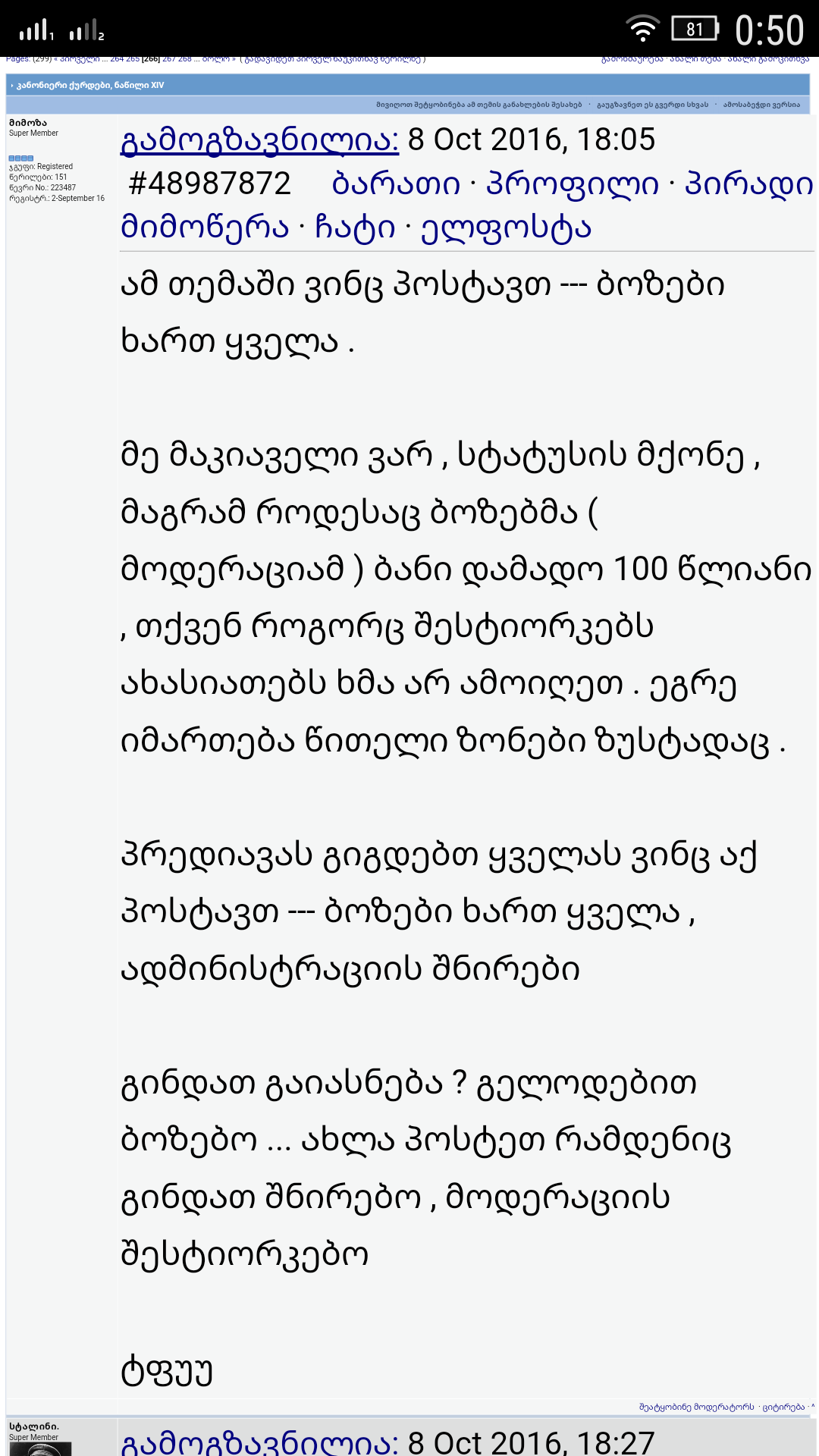Viewport: 819px width, 1456px height.
Task: Open the topic title კანონიერი ქურდები, ნაწილი XIV
Action: (90, 85)
